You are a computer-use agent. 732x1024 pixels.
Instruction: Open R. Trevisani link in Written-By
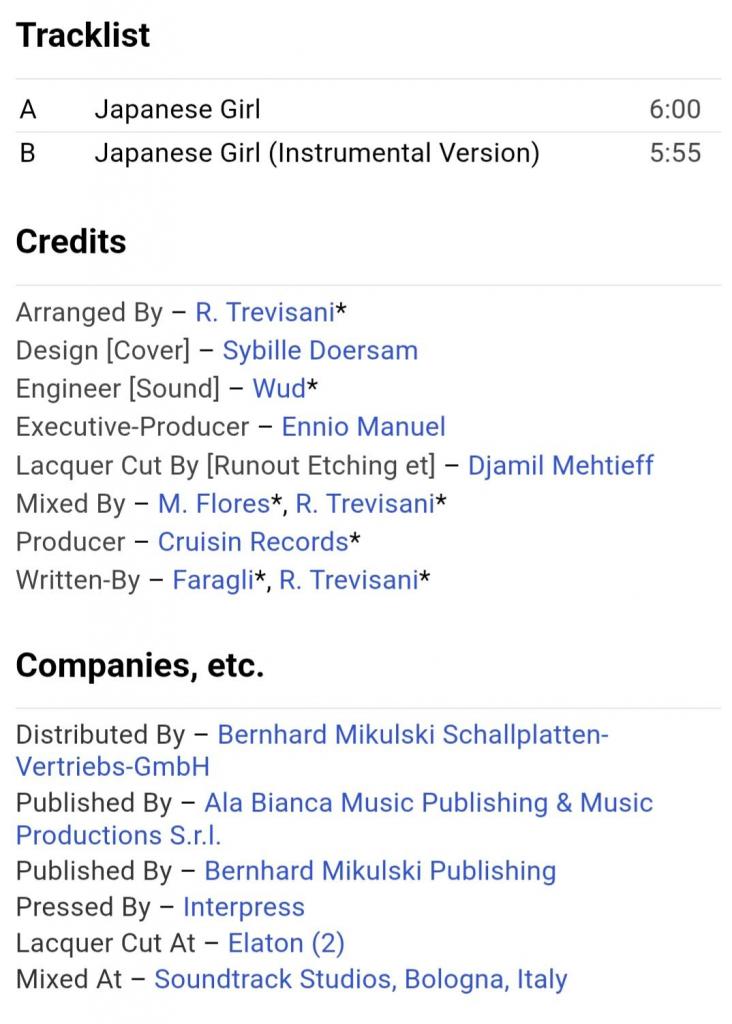[x=348, y=580]
